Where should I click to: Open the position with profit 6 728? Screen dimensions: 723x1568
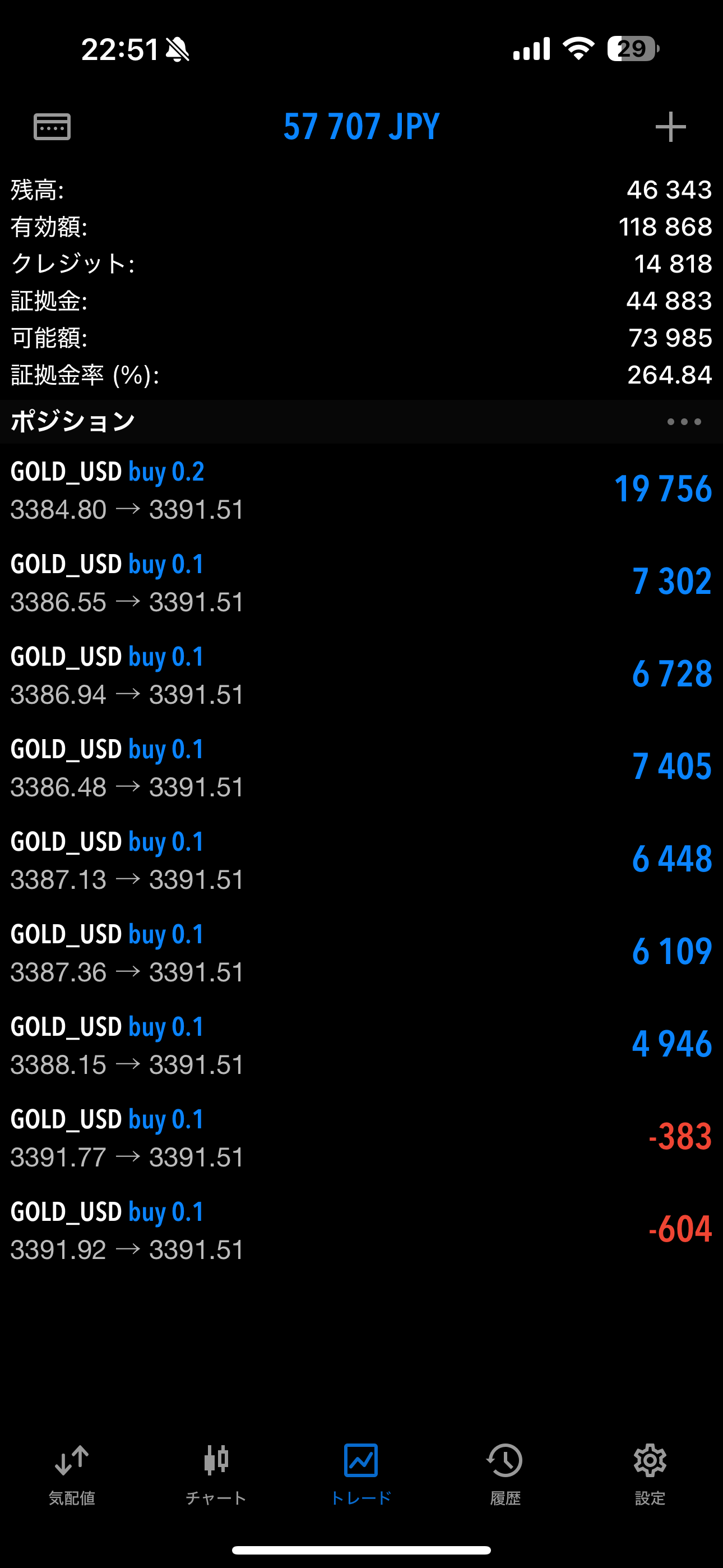pos(361,675)
